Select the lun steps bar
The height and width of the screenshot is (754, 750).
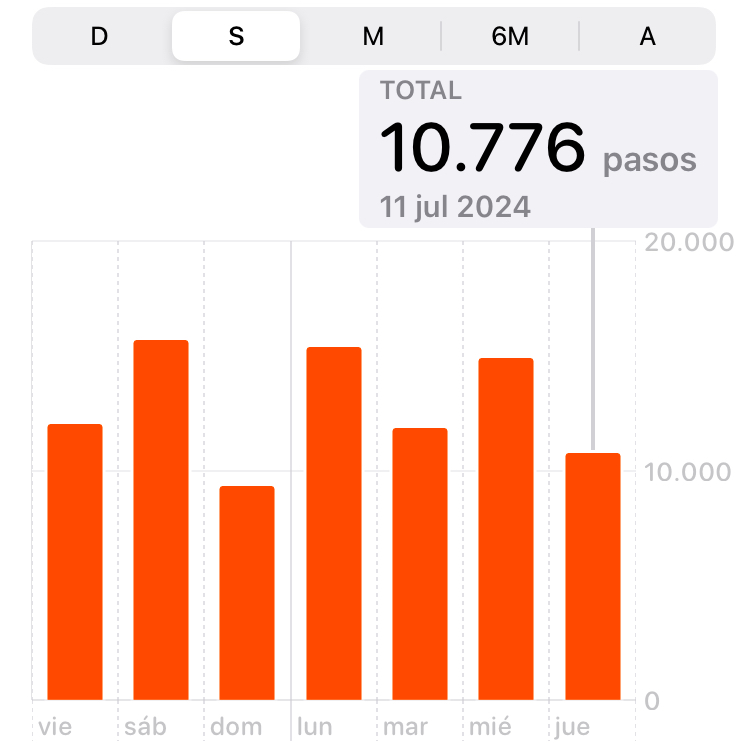333,523
